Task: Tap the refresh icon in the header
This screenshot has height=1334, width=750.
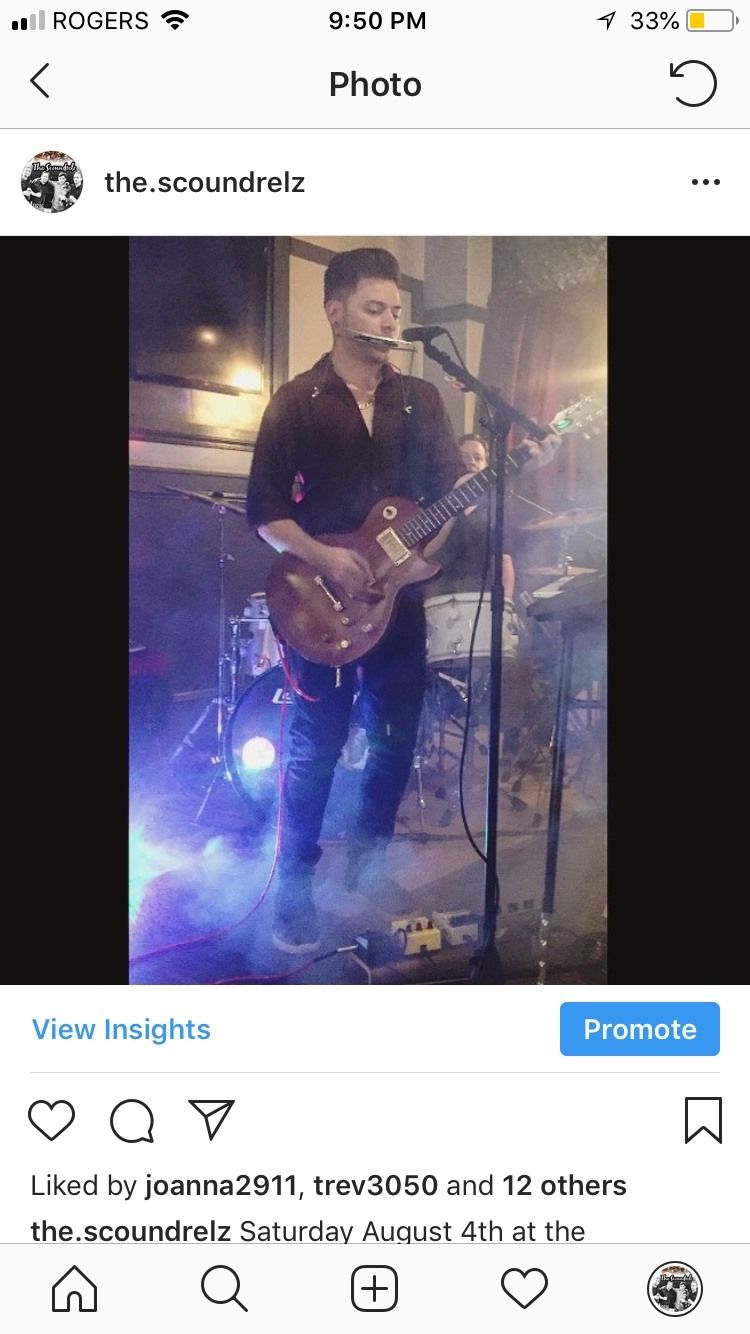Action: click(692, 83)
